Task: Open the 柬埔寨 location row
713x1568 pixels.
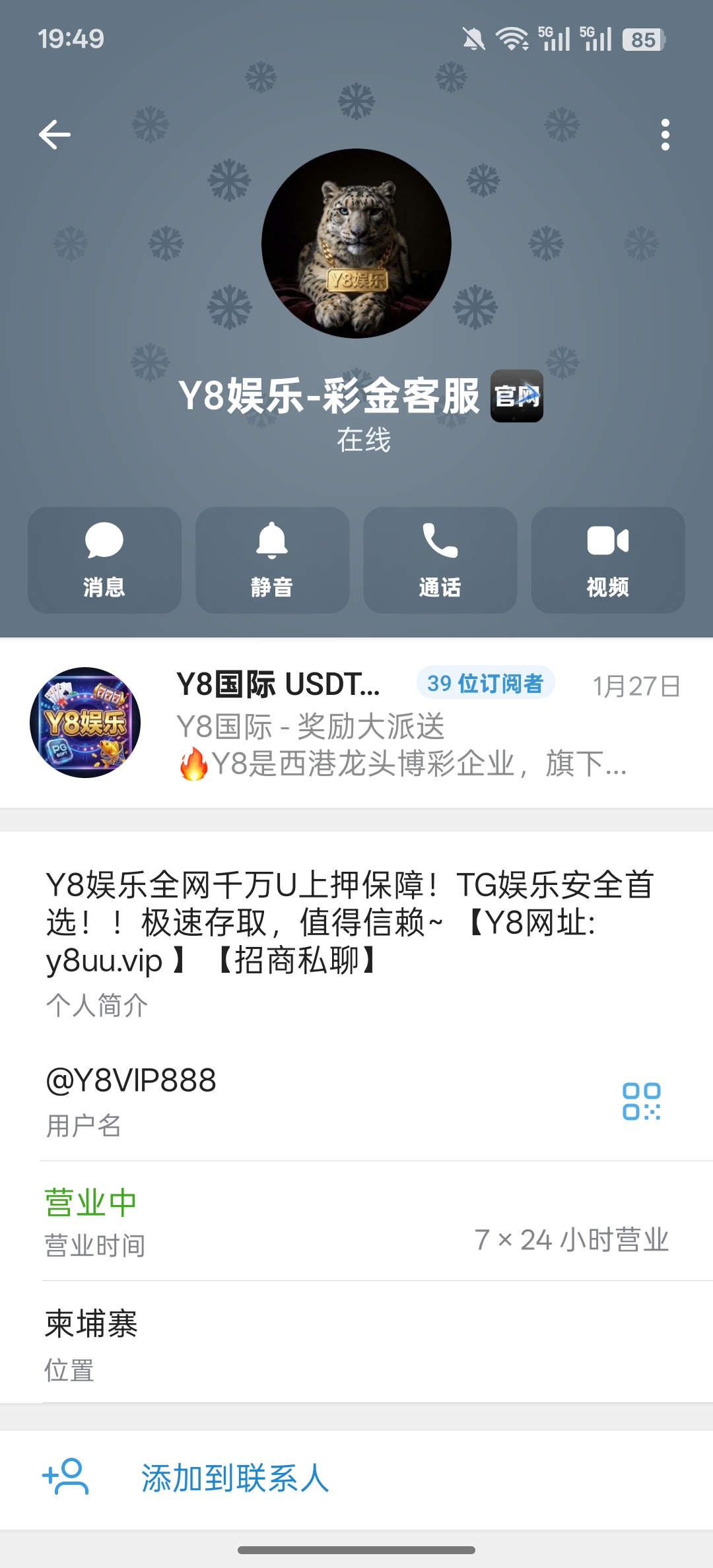Action: (x=356, y=1344)
